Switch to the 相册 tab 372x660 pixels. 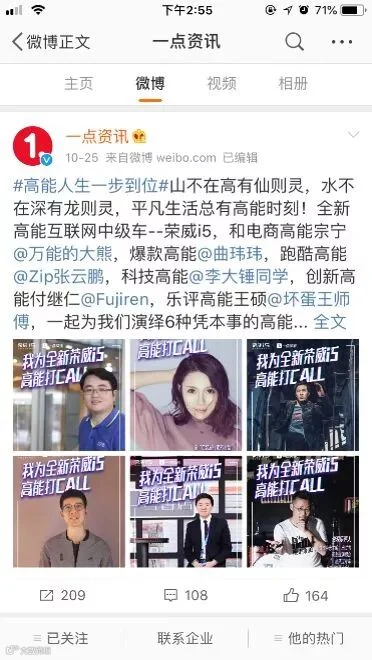coord(293,83)
